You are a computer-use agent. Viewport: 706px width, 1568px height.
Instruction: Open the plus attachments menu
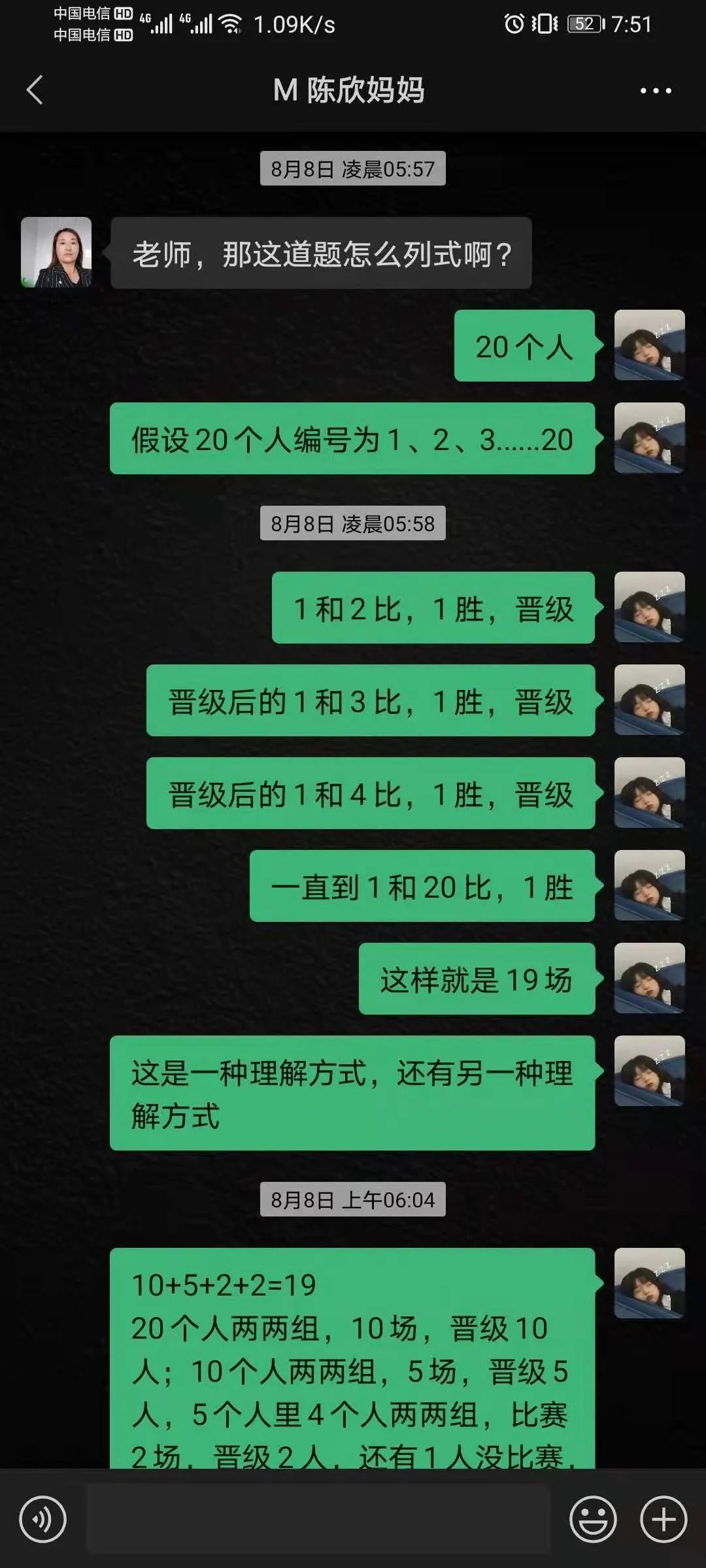click(x=664, y=1519)
